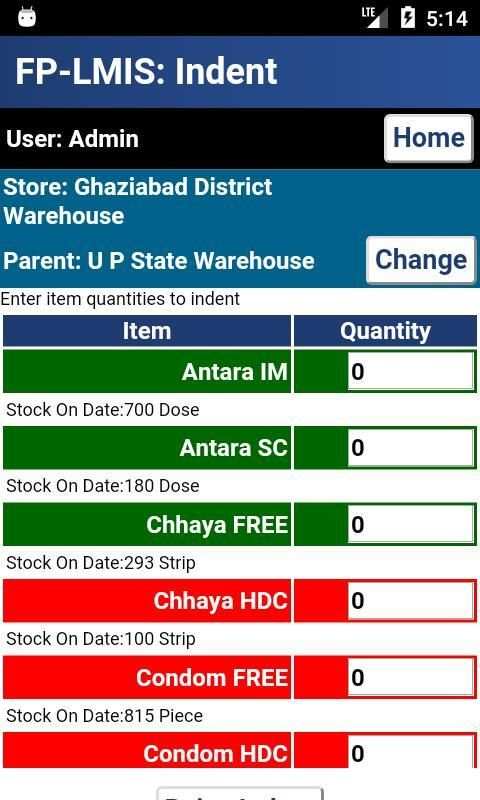Viewport: 480px width, 800px height.
Task: Go to the Home screen button
Action: (429, 138)
